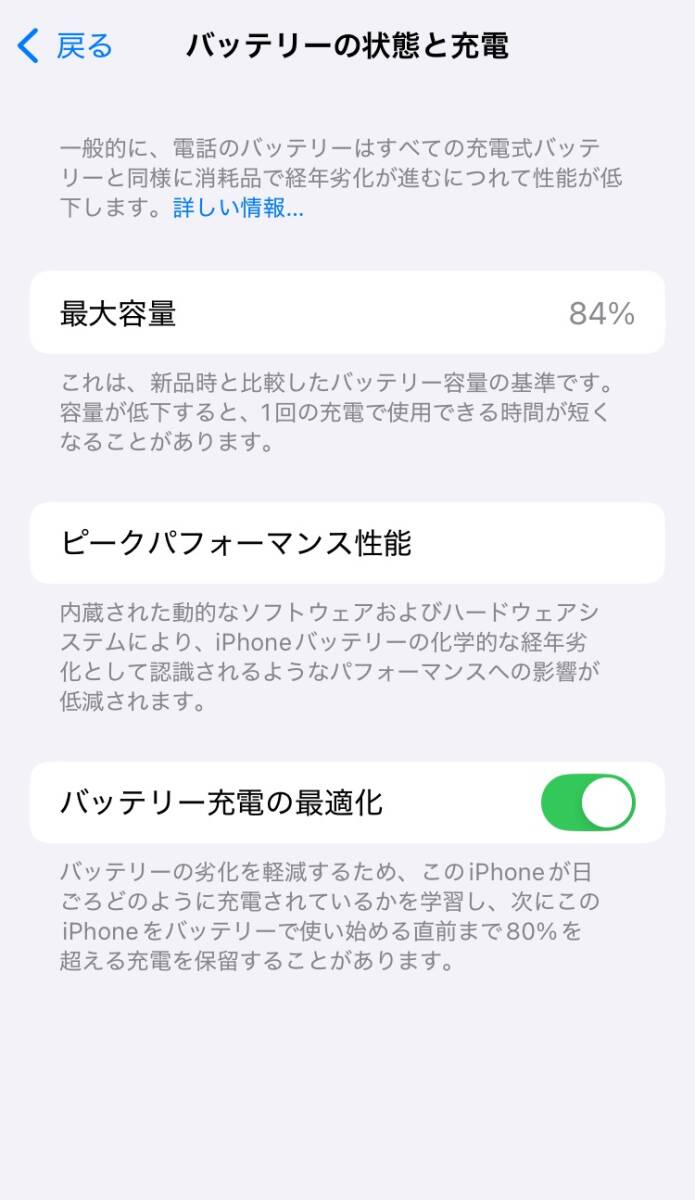This screenshot has height=1200, width=695.
Task: Go back with the 戻る button
Action: (x=66, y=46)
